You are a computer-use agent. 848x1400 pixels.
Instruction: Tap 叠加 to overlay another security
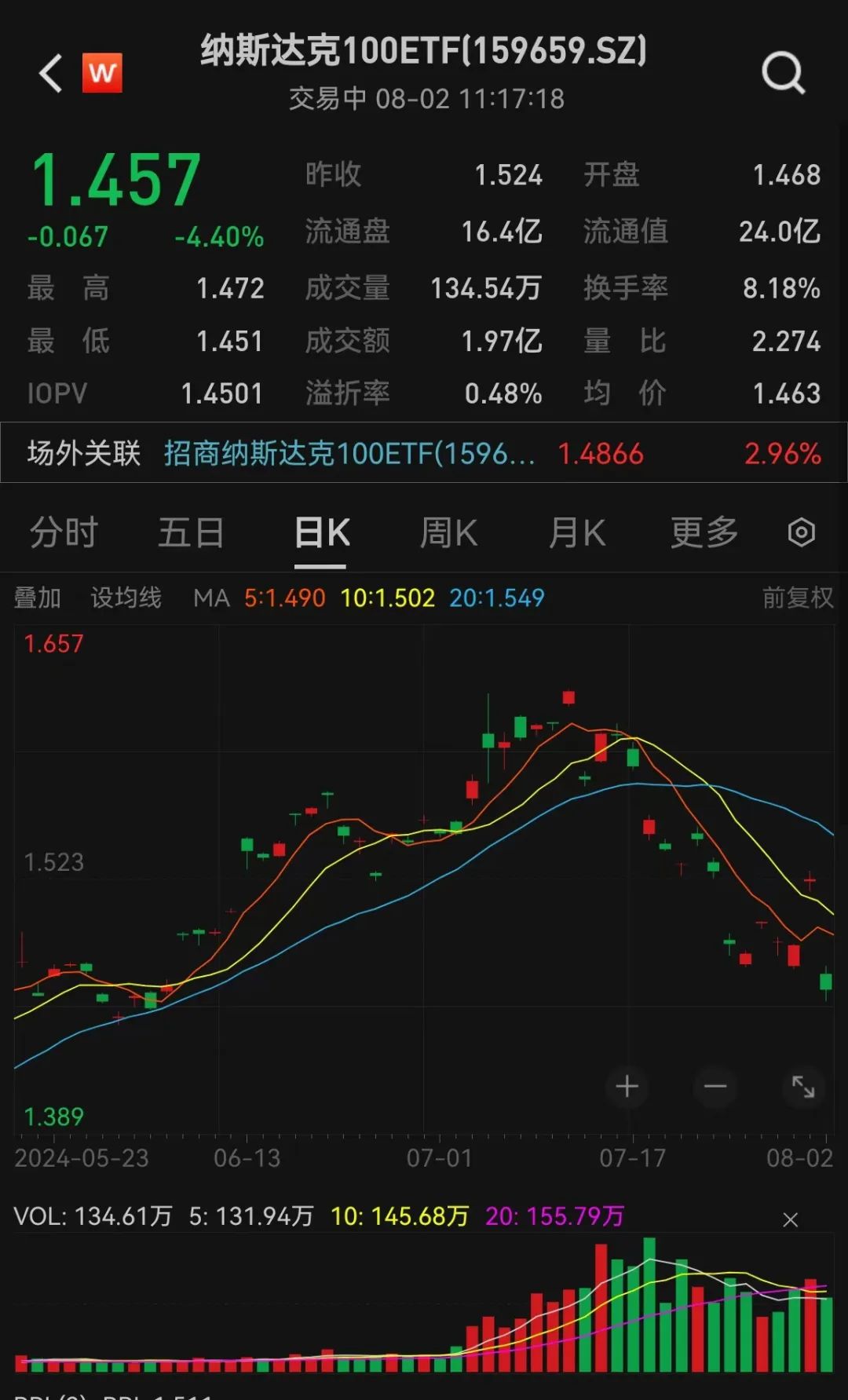(37, 598)
